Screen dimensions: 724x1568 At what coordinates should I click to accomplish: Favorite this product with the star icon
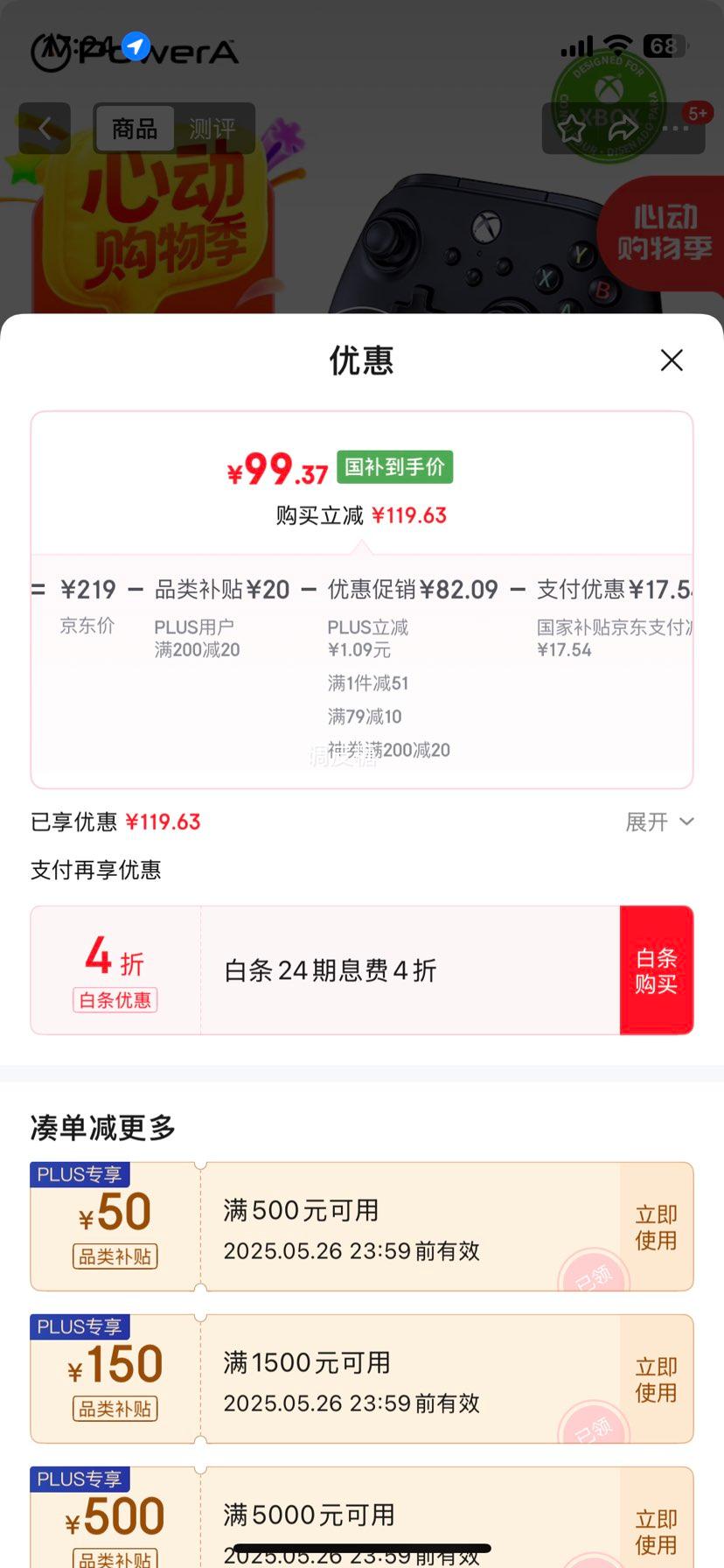click(x=572, y=129)
